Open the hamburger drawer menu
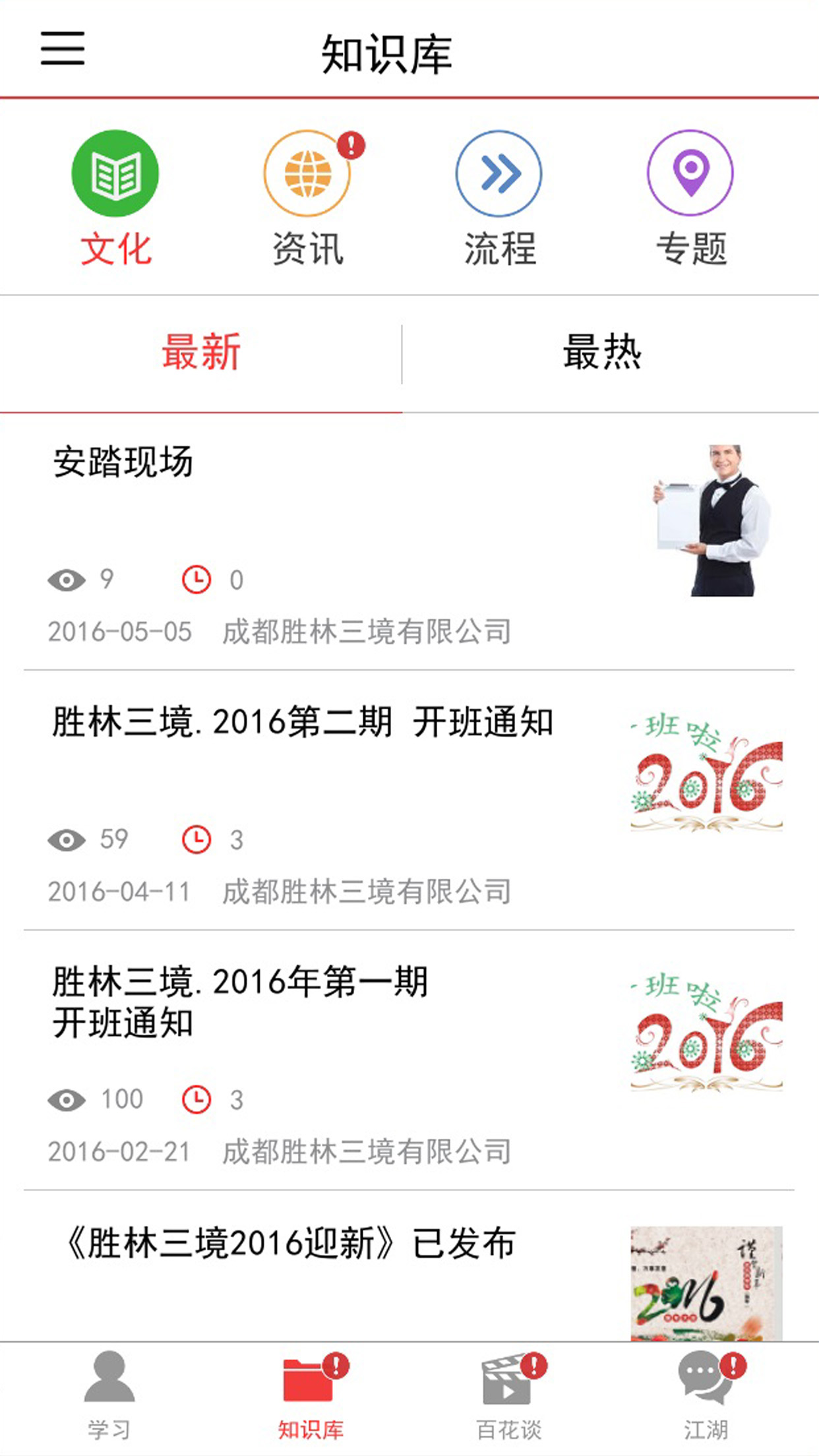819x1456 pixels. pyautogui.click(x=63, y=48)
